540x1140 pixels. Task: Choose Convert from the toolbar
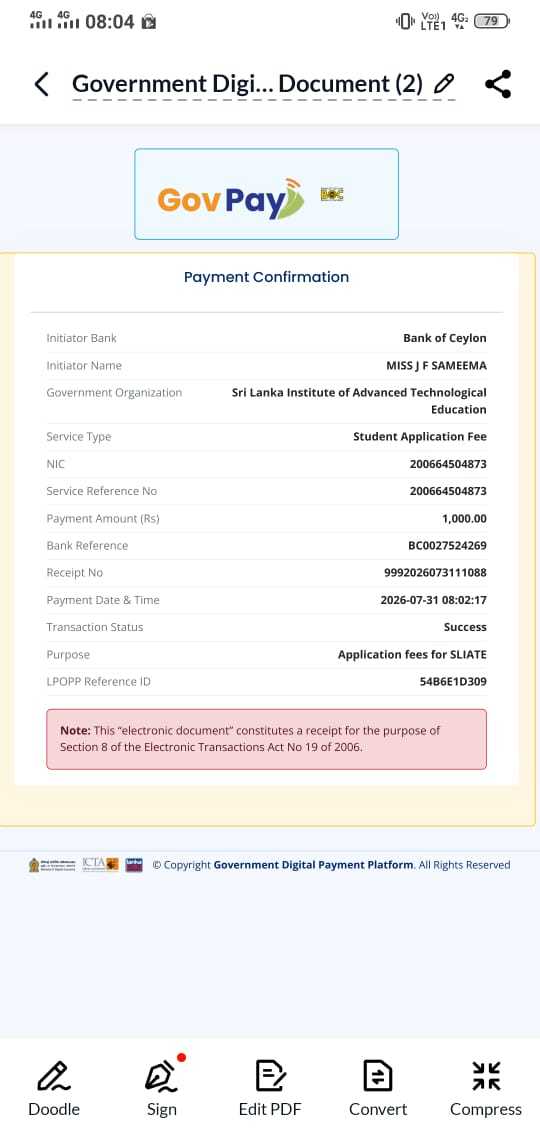378,1088
